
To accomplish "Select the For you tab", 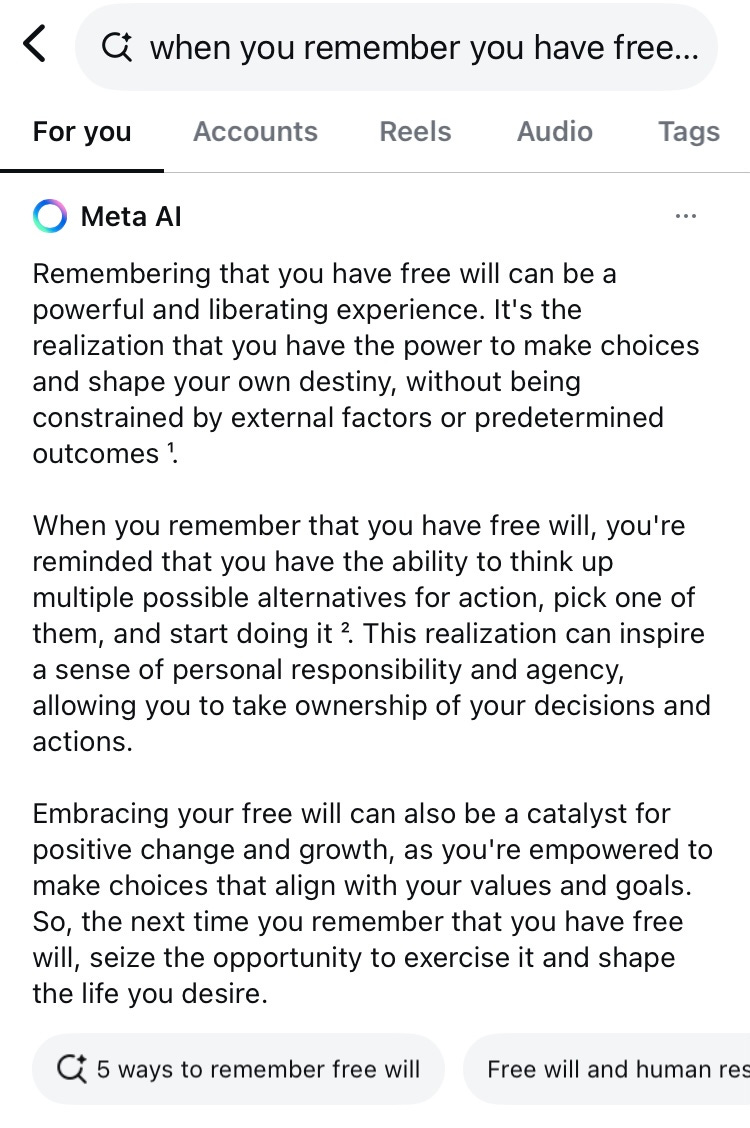I will (82, 132).
